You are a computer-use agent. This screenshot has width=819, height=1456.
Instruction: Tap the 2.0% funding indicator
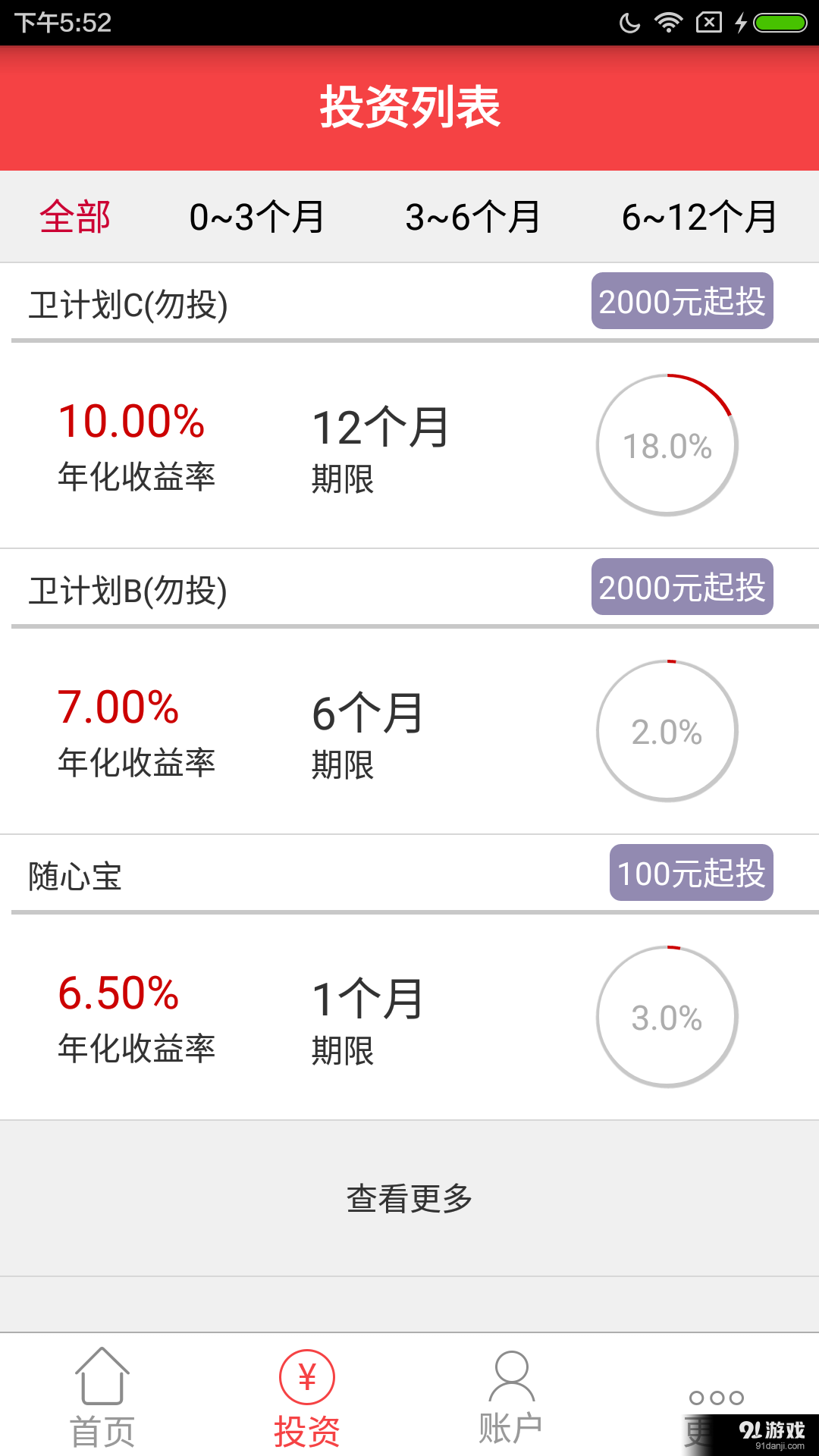click(x=667, y=730)
